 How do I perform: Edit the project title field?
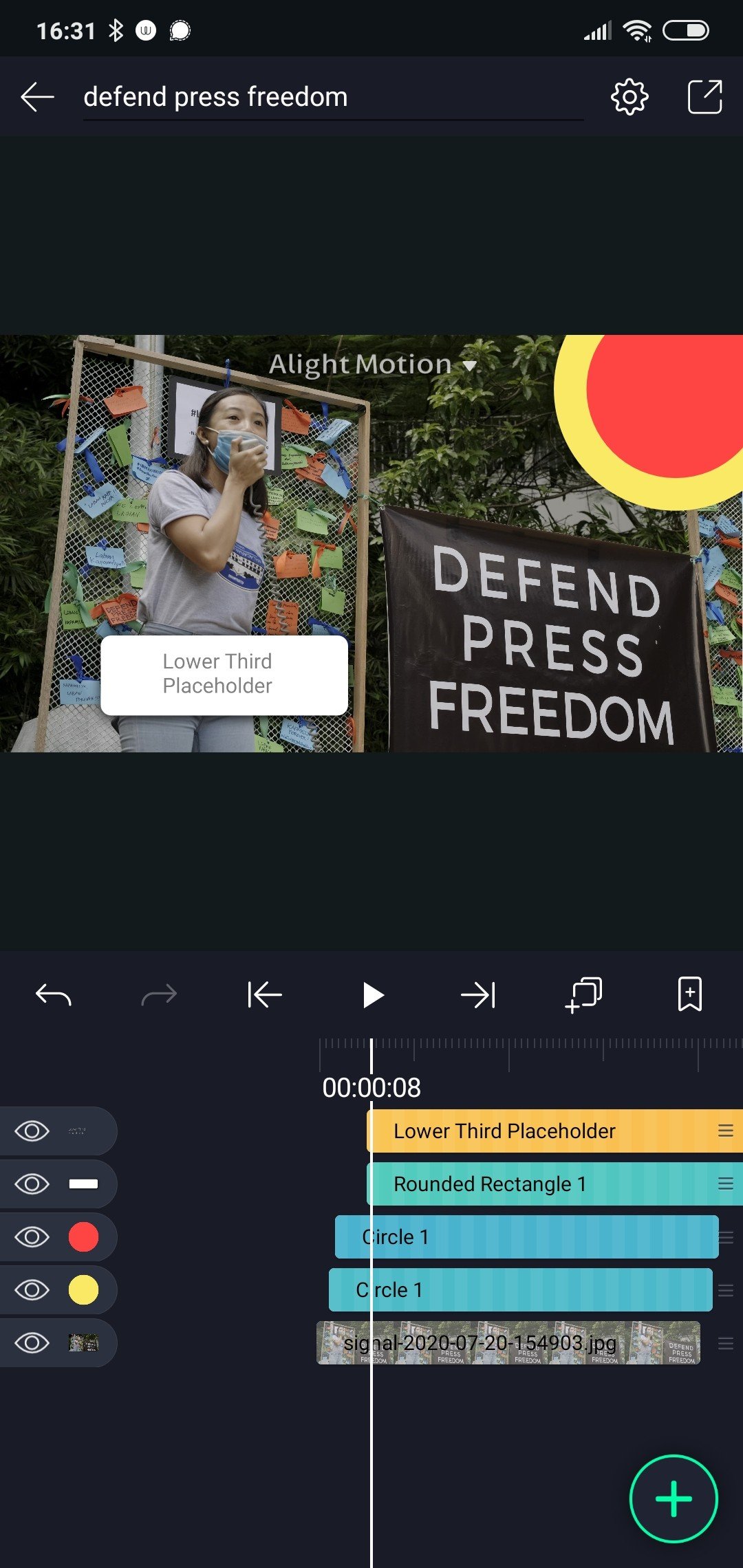tap(333, 98)
